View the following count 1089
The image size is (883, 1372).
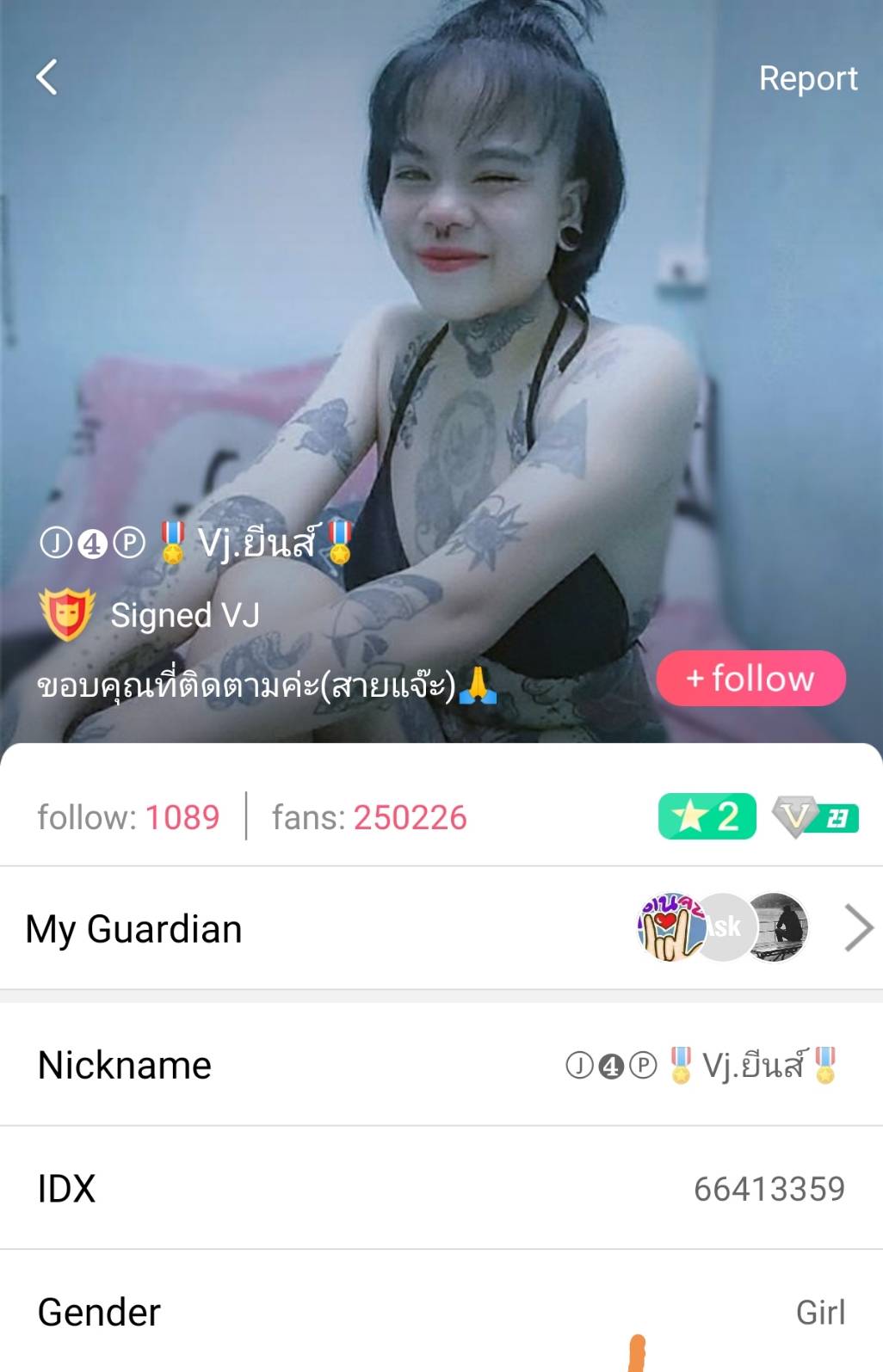[129, 817]
